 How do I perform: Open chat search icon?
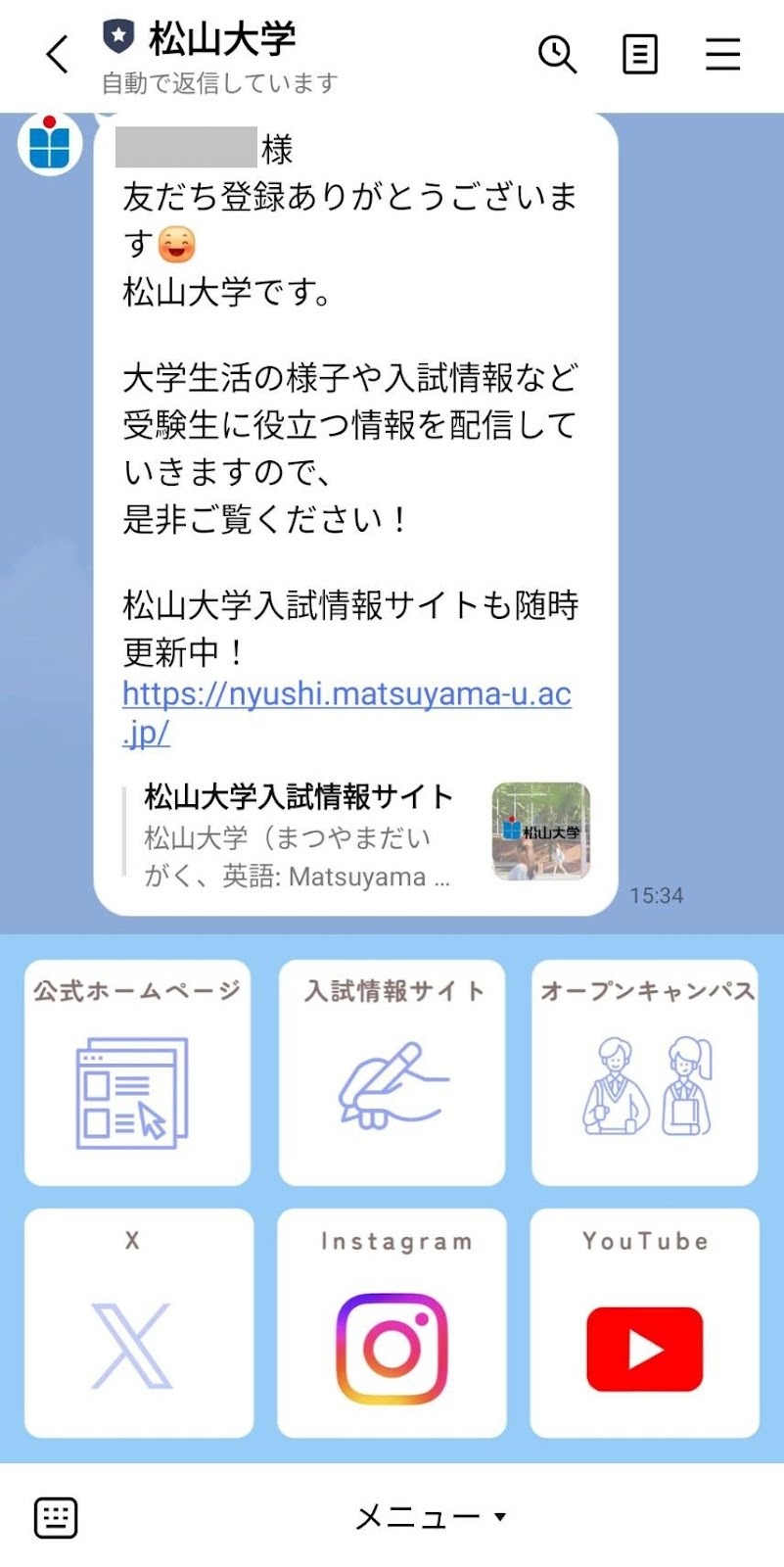pos(557,54)
